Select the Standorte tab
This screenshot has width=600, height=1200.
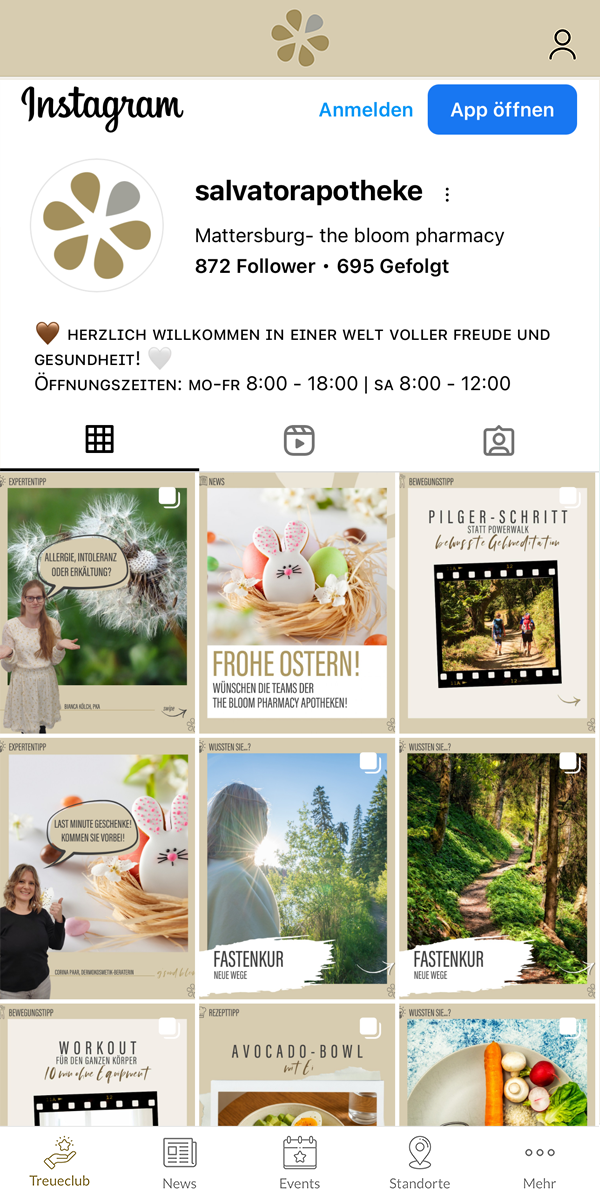420,1162
